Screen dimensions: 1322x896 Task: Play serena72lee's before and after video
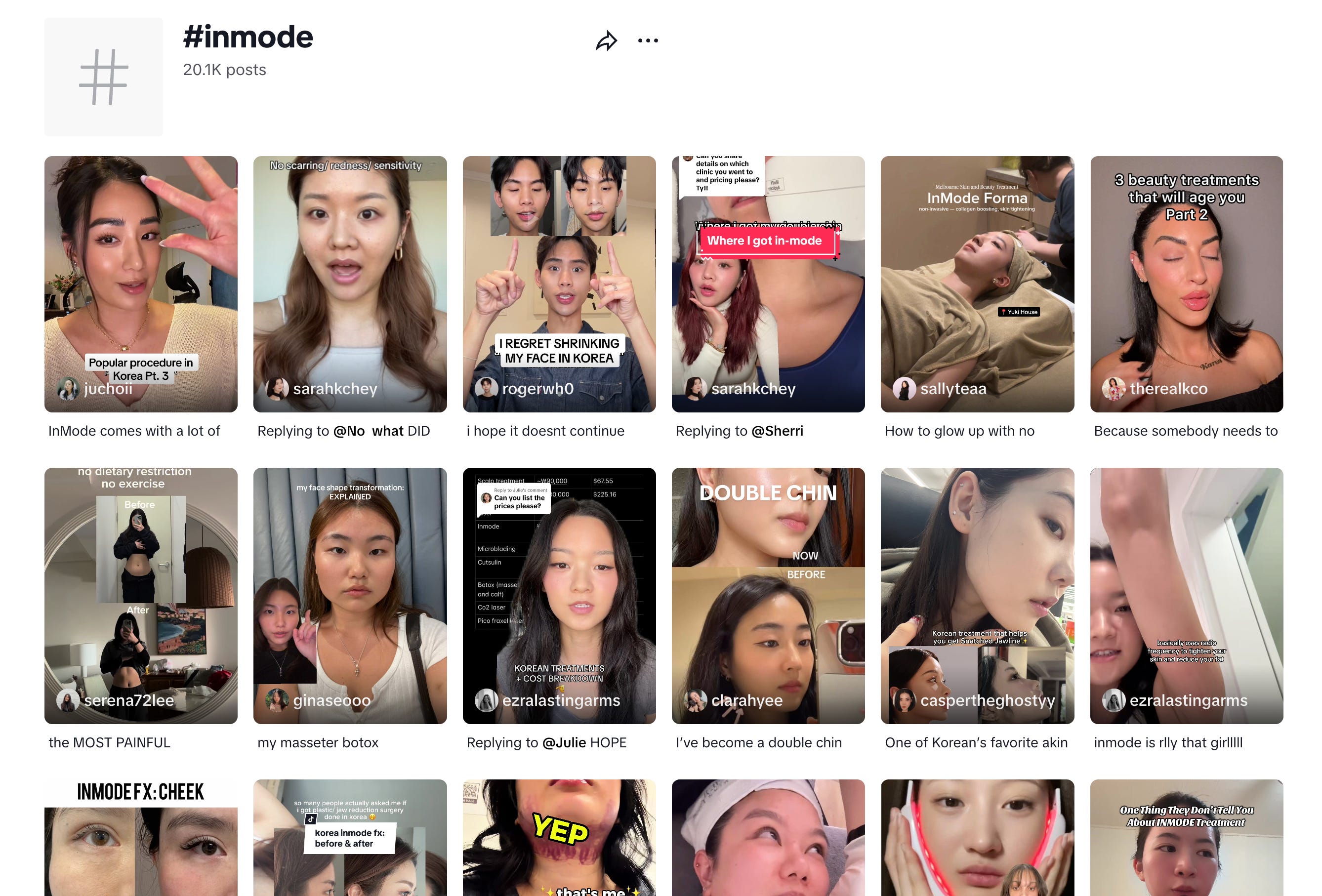tap(141, 596)
